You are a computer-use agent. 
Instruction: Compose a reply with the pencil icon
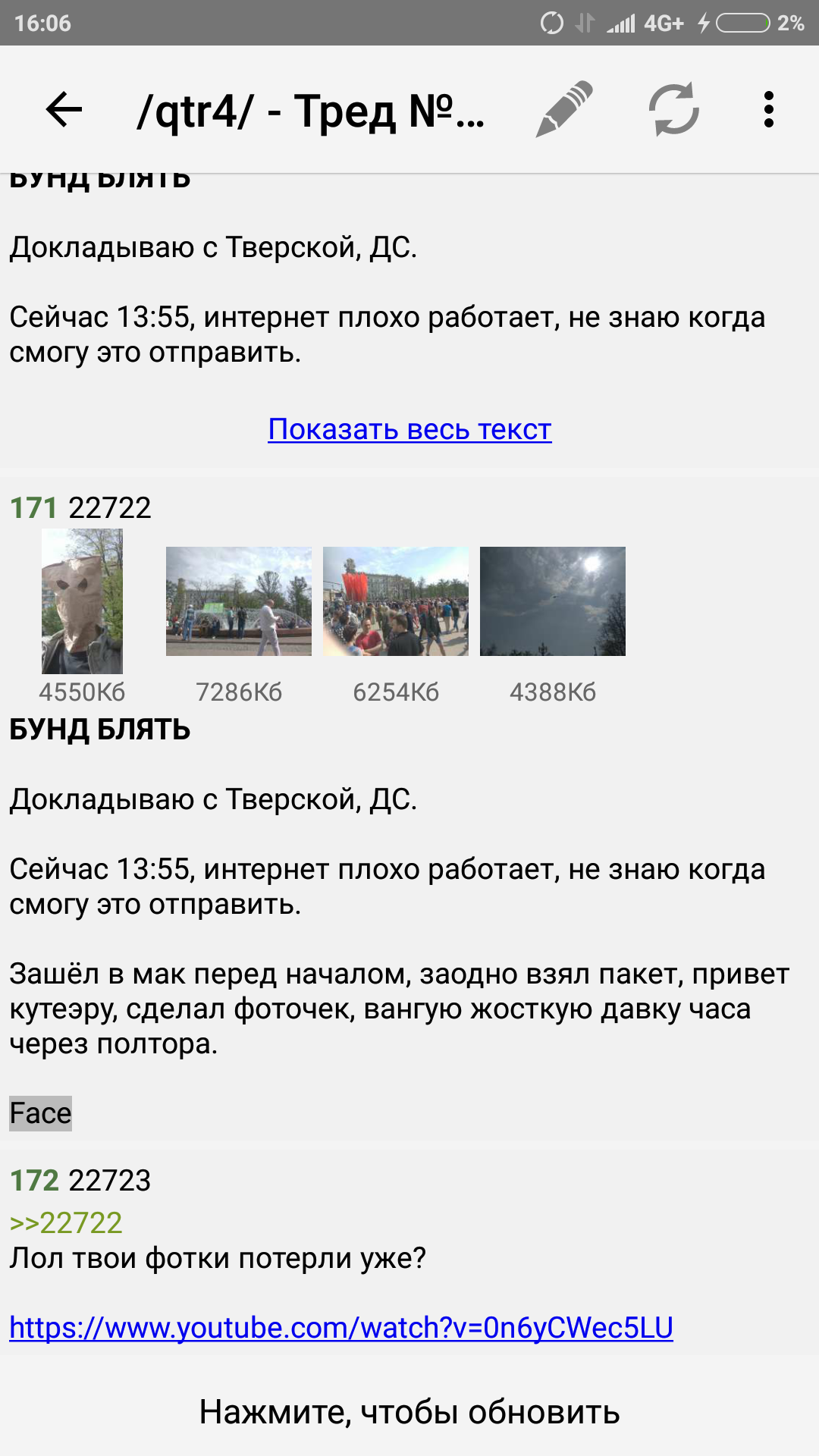564,109
